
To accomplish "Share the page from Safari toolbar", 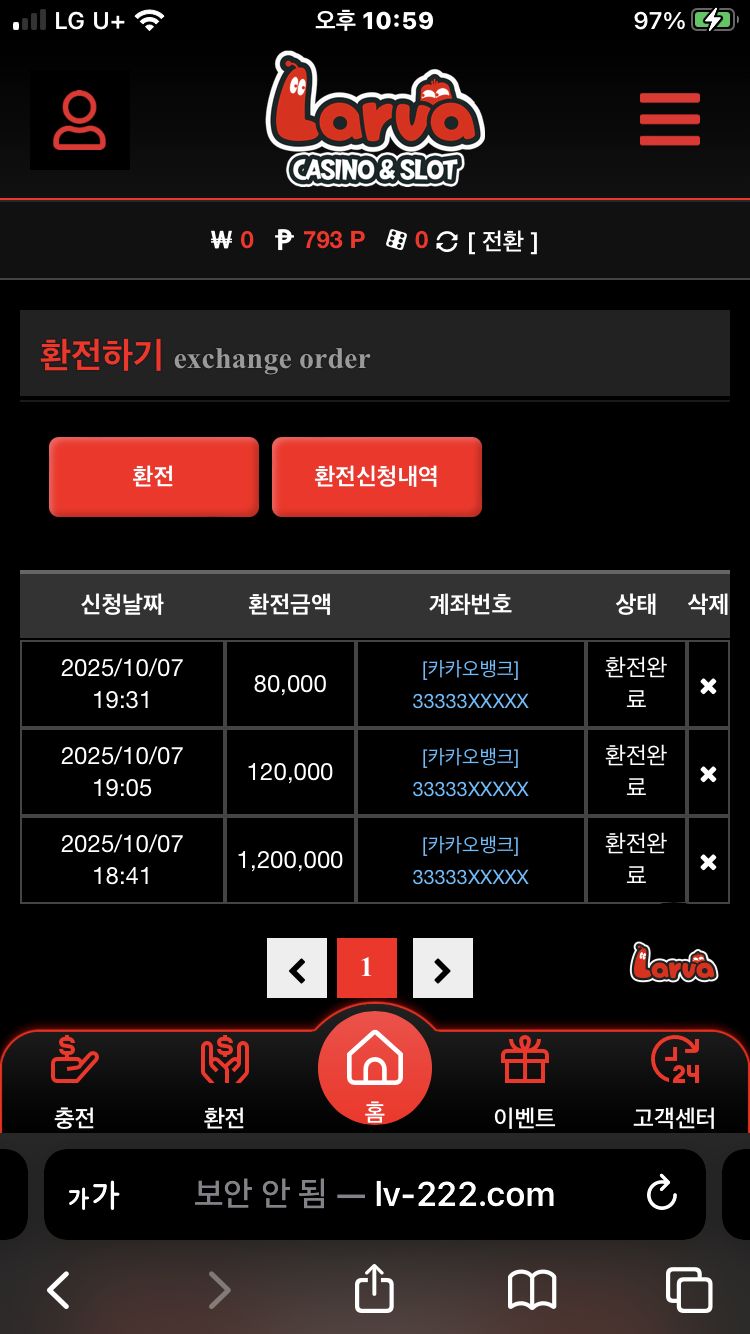I will point(375,1290).
